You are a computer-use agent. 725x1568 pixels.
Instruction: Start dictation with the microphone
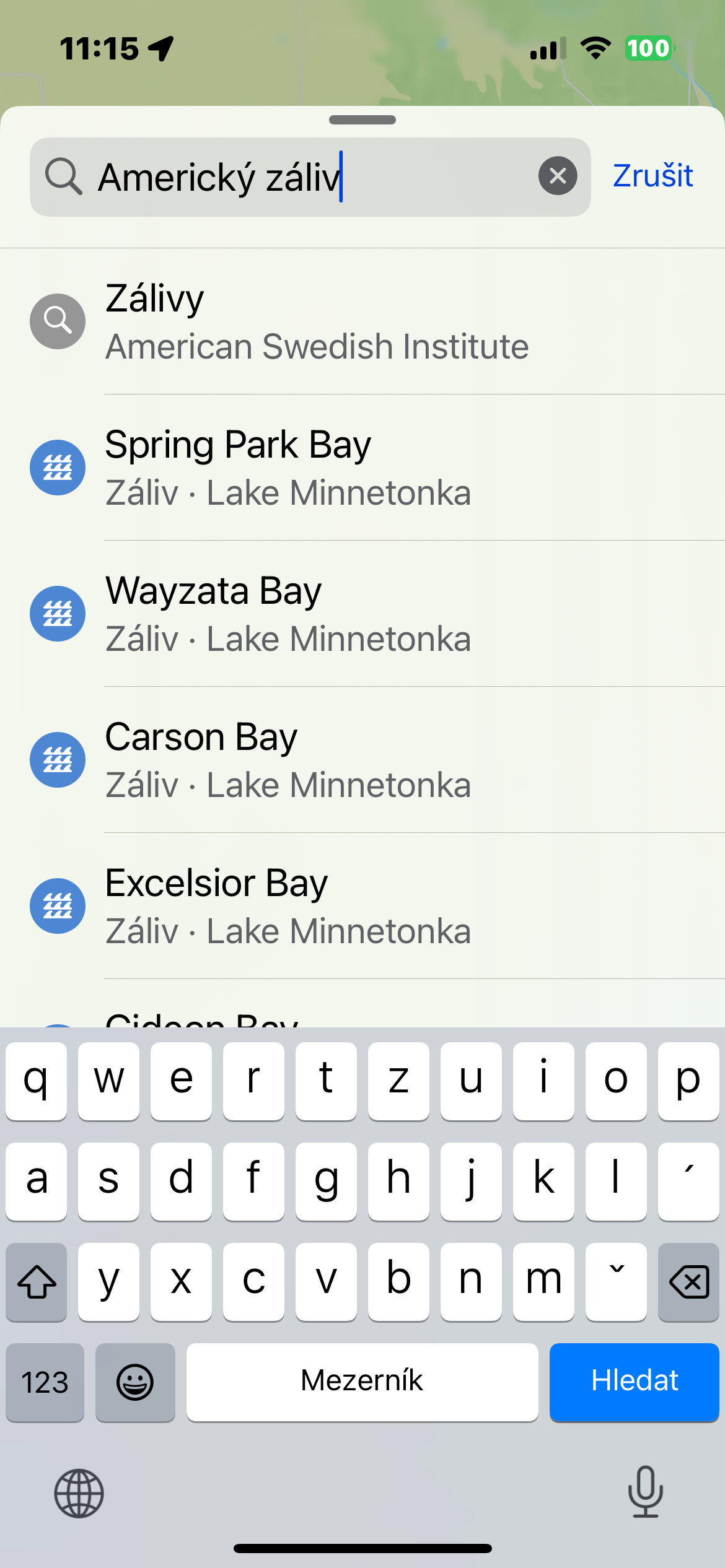tap(645, 1492)
